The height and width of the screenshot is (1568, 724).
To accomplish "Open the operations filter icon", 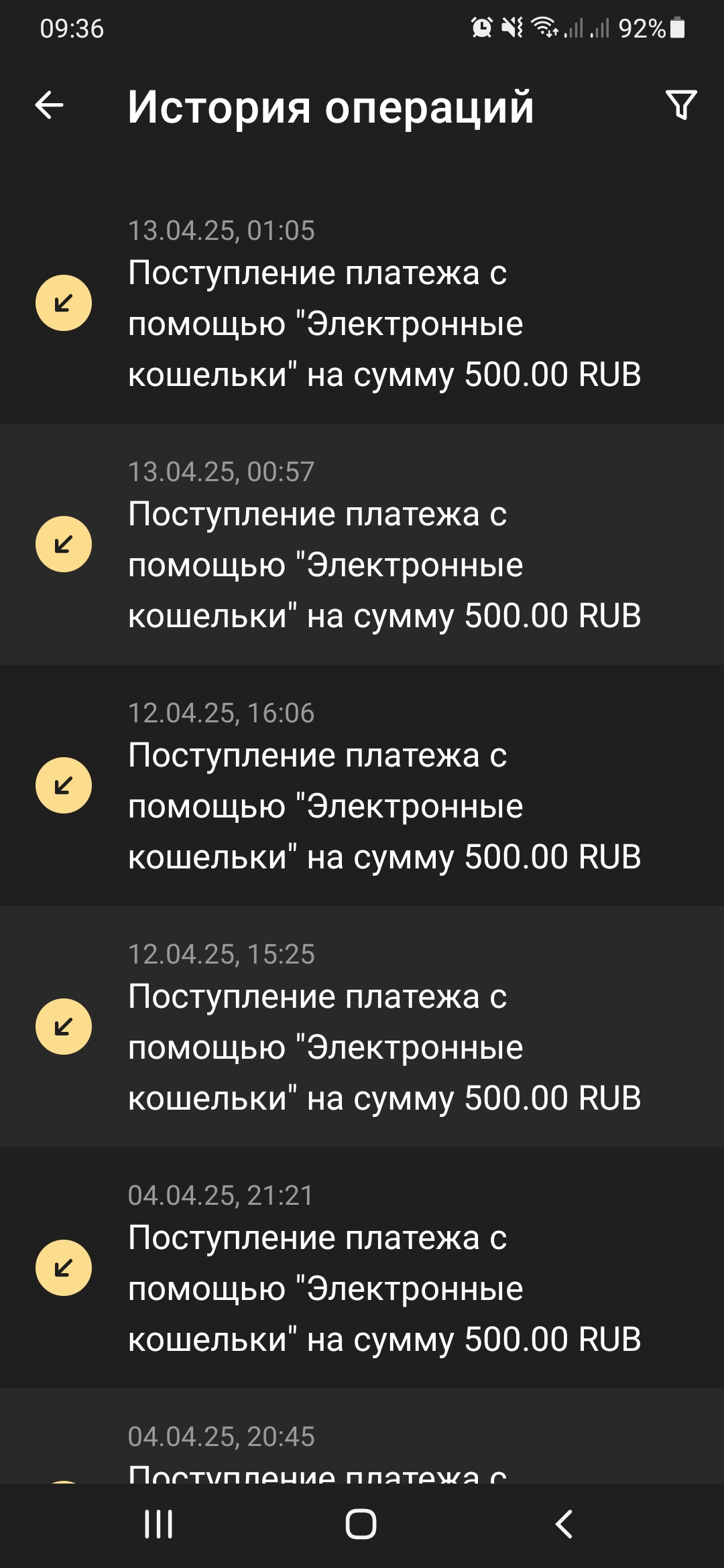I will pos(681,105).
